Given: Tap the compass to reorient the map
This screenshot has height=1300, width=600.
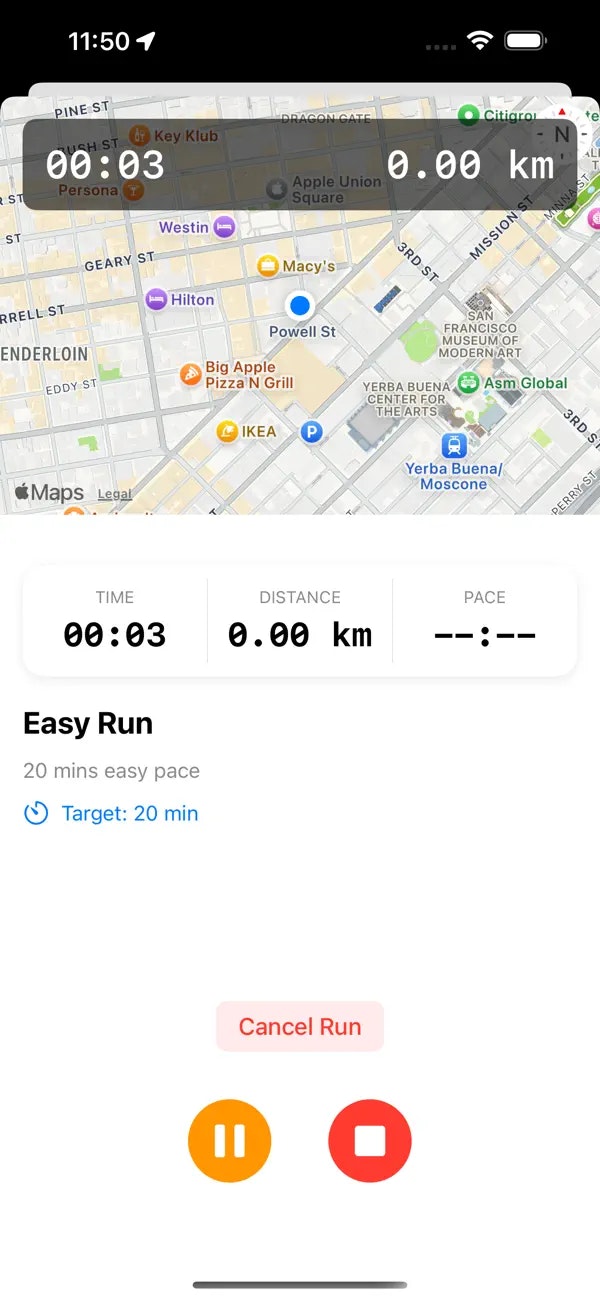Looking at the screenshot, I should [562, 133].
